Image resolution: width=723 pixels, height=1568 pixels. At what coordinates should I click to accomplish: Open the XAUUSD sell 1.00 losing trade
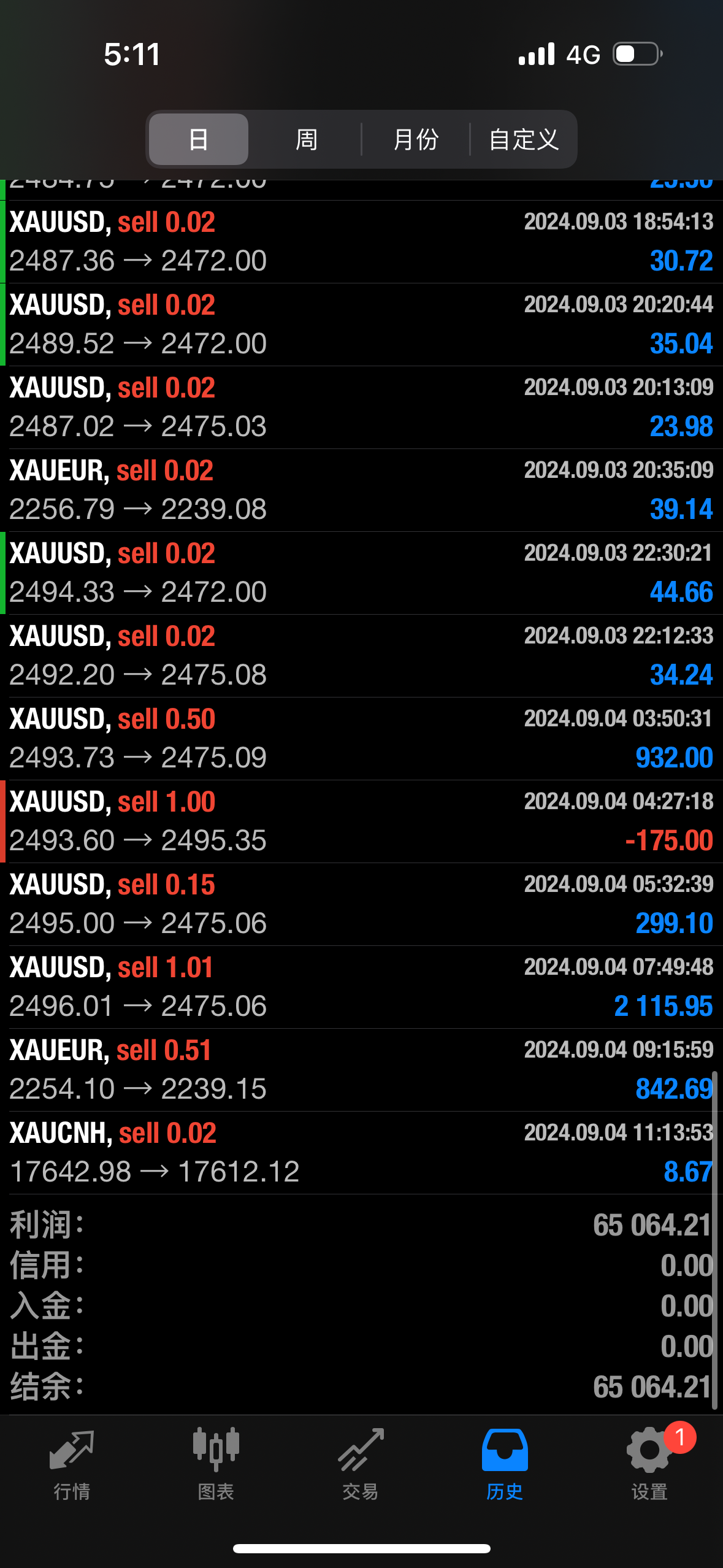361,821
